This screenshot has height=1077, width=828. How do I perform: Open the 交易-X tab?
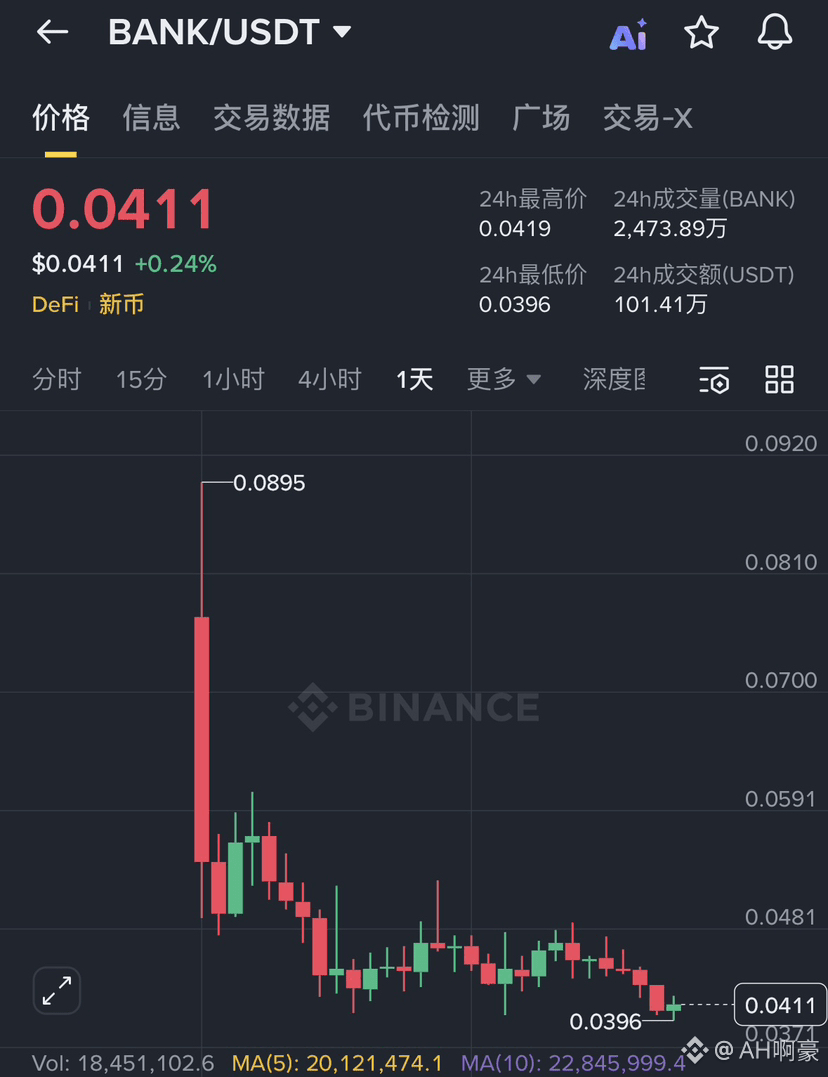(x=647, y=118)
